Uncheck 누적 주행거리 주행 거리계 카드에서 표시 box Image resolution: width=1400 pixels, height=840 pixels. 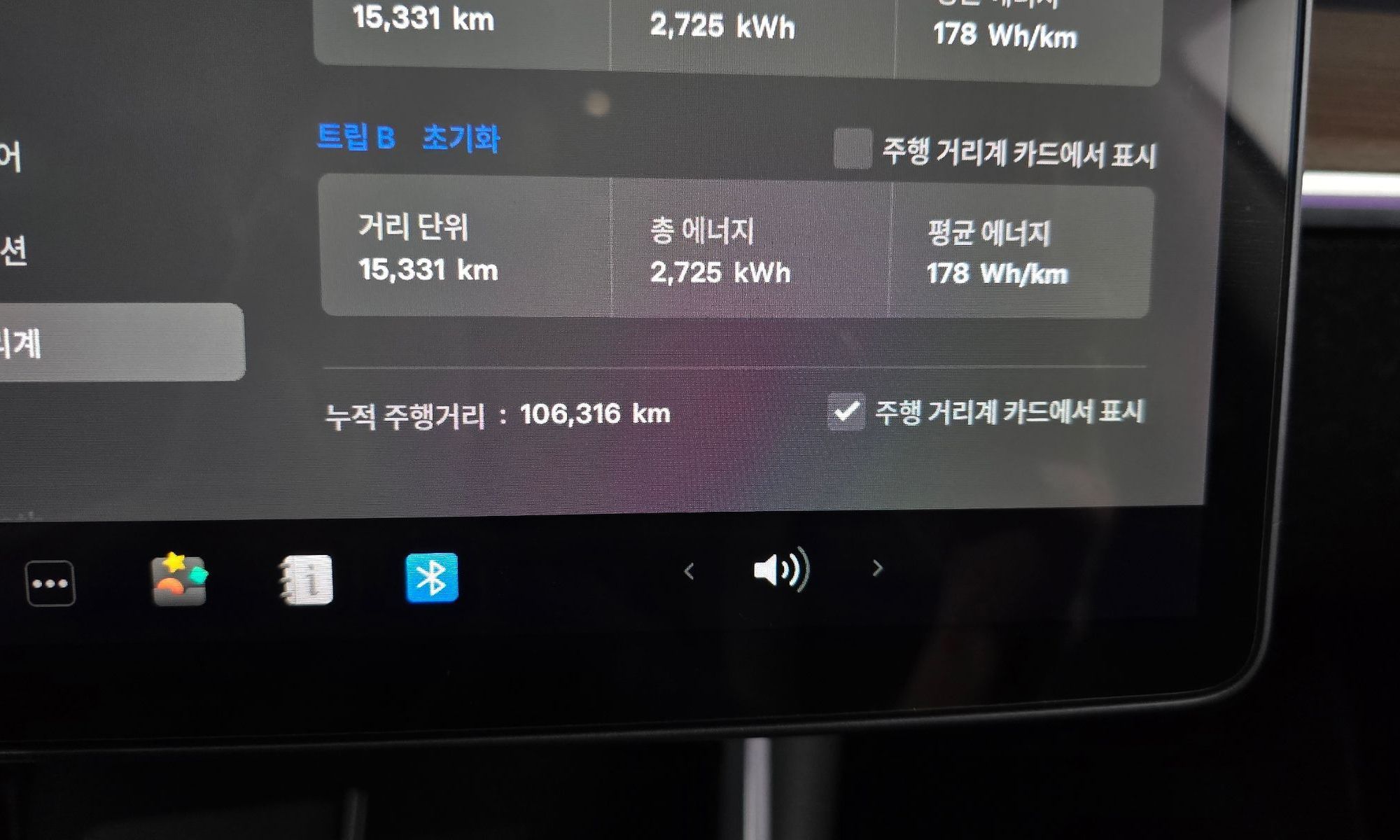(x=846, y=412)
